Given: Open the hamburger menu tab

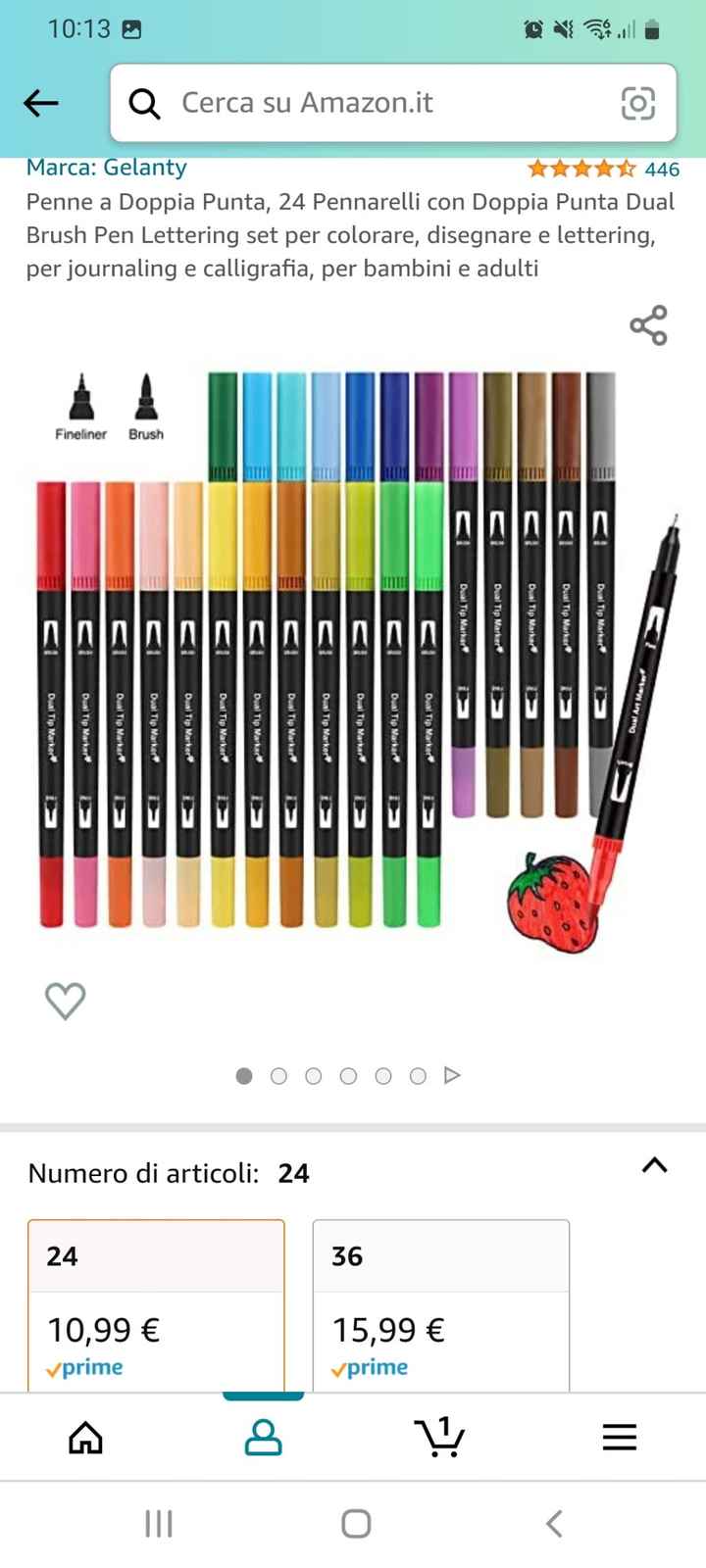Looking at the screenshot, I should (x=619, y=1437).
